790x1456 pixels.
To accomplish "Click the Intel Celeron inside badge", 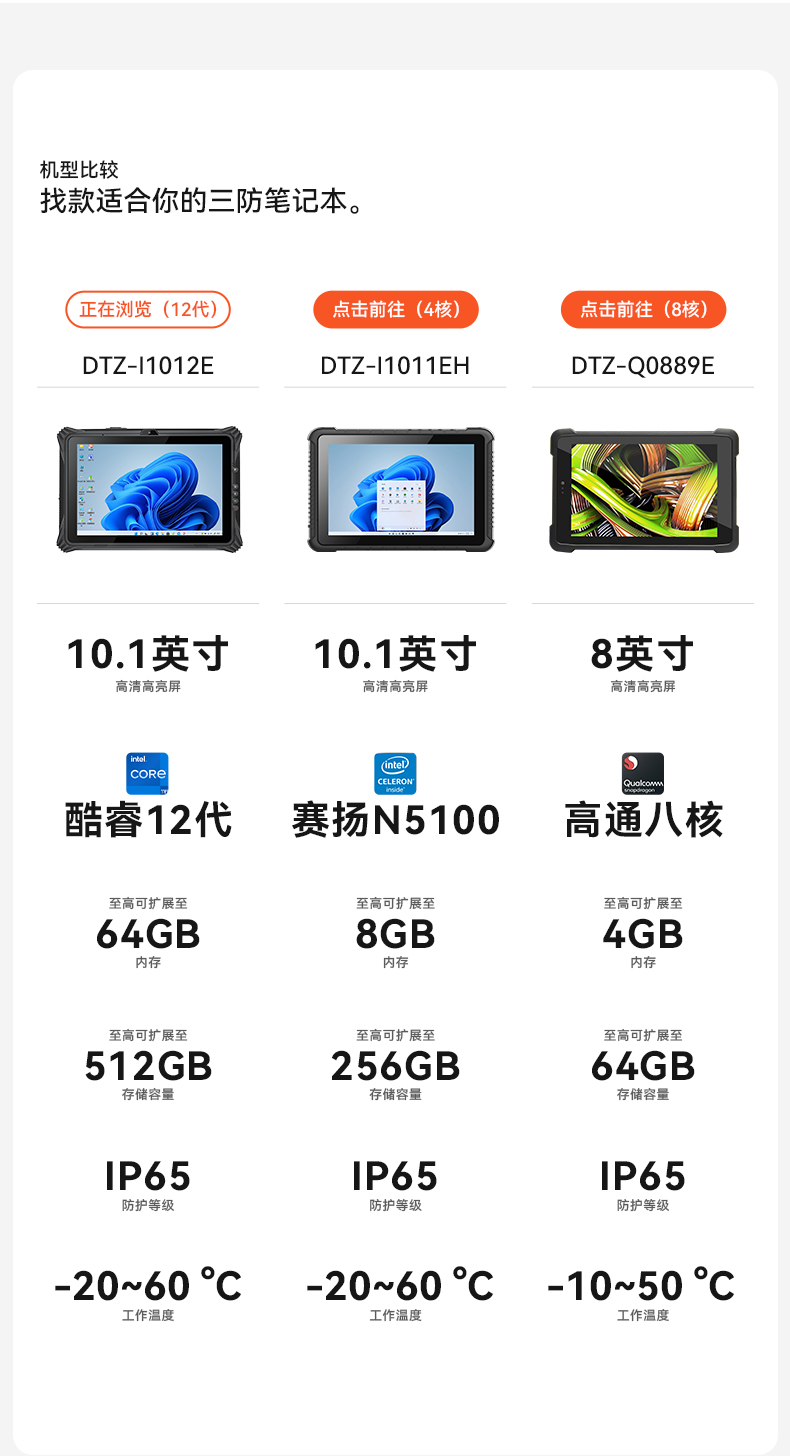I will coord(395,774).
